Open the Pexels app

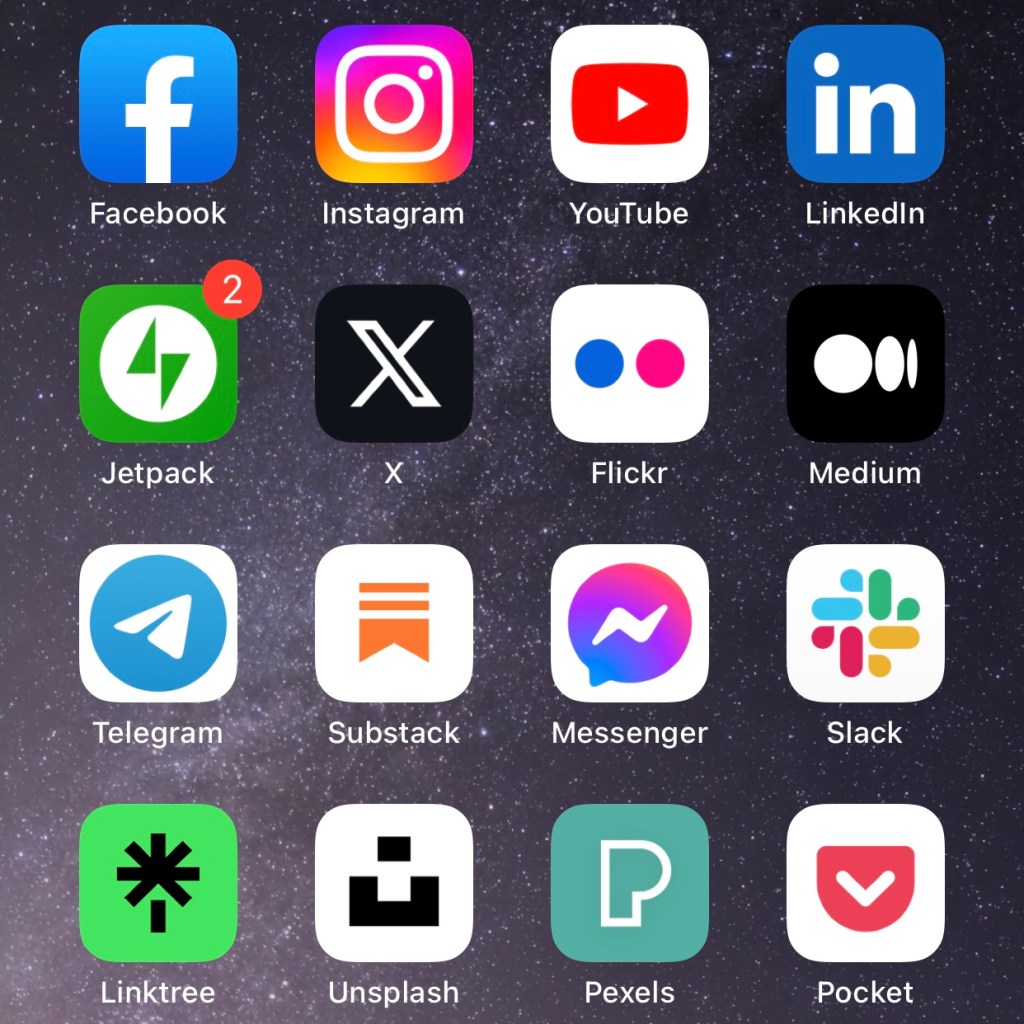[x=630, y=883]
